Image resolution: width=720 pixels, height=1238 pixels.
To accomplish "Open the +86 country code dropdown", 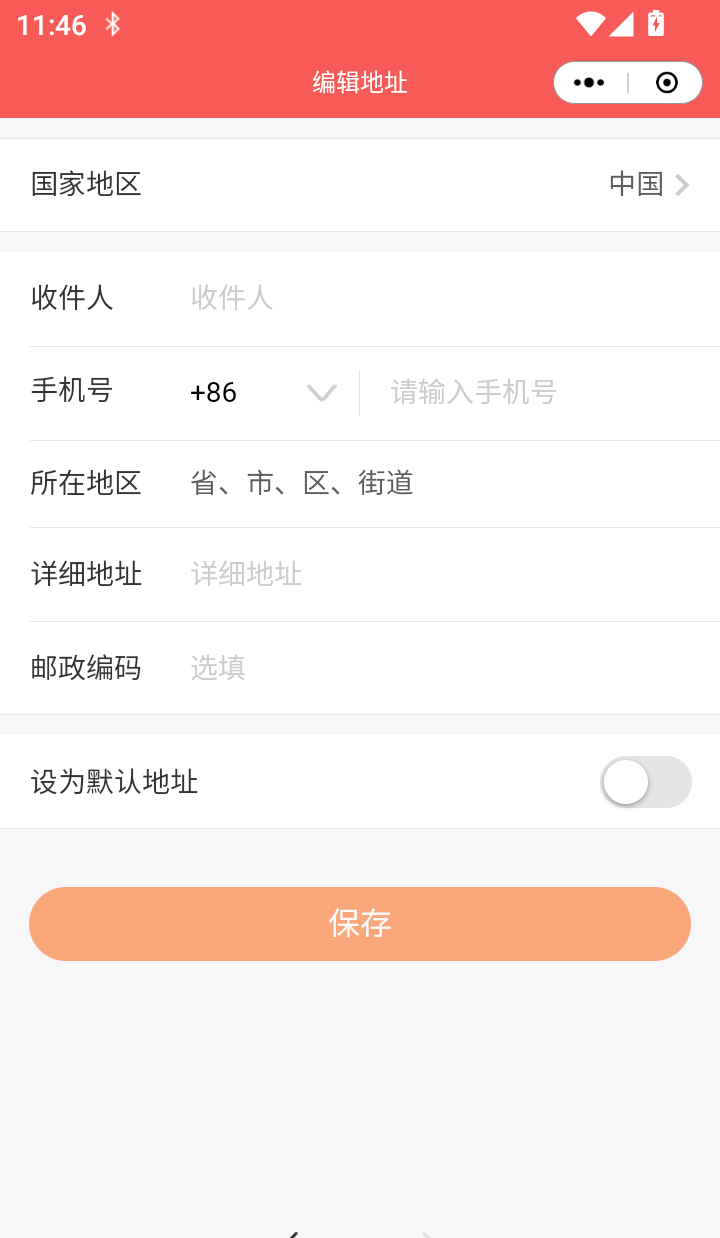I will click(x=320, y=393).
